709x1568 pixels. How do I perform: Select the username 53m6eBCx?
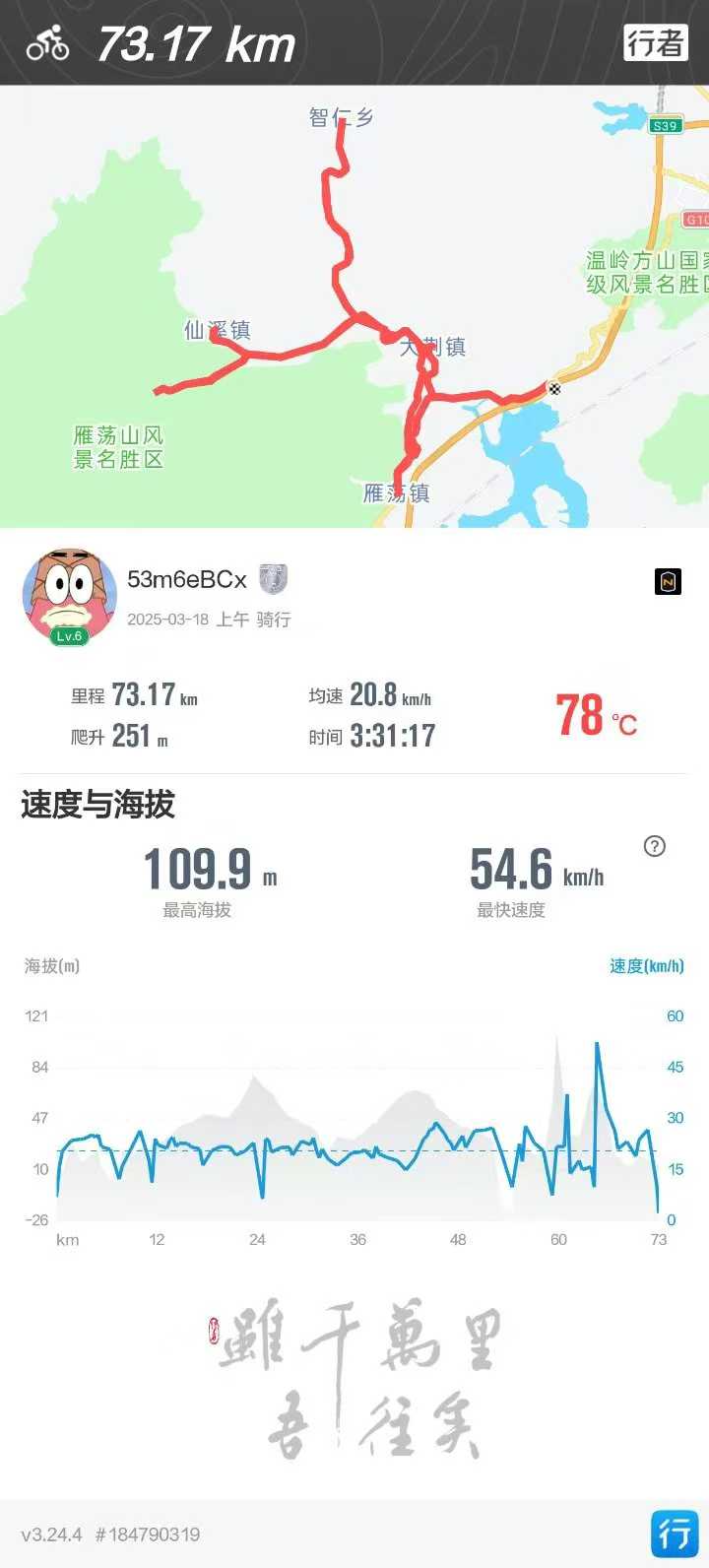pyautogui.click(x=187, y=579)
